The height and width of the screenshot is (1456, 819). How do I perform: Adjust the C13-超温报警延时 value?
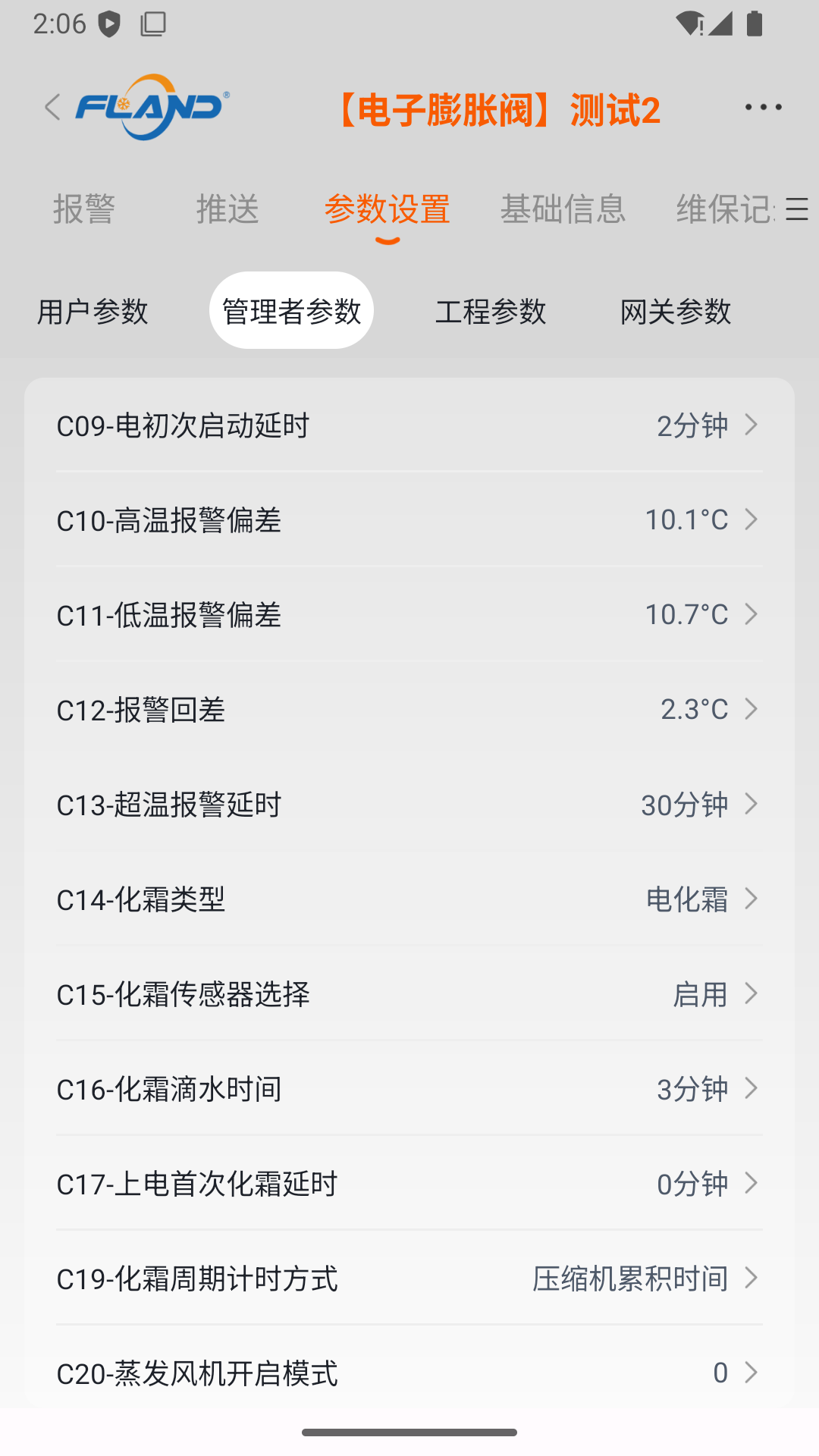409,804
